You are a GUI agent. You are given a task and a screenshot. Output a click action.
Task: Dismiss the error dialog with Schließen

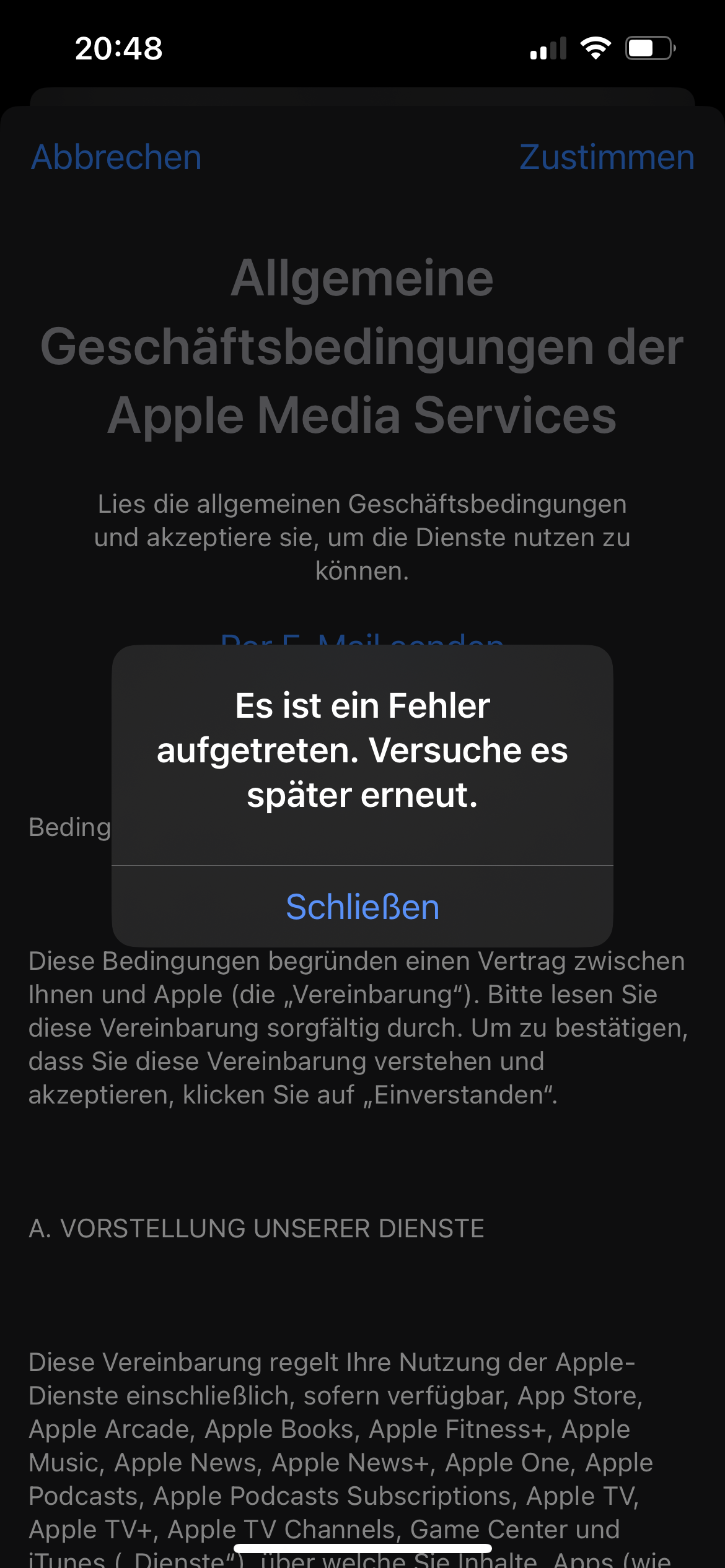pyautogui.click(x=362, y=907)
